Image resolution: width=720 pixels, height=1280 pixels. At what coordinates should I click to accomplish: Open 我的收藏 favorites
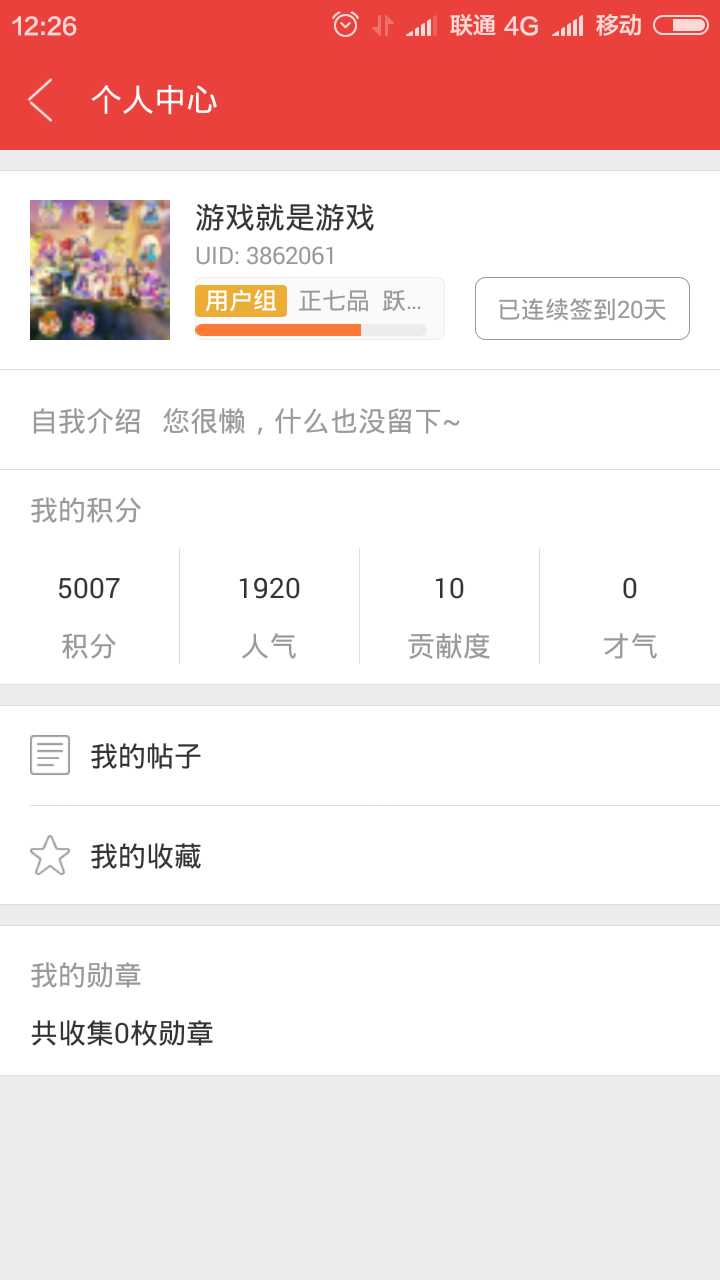360,856
